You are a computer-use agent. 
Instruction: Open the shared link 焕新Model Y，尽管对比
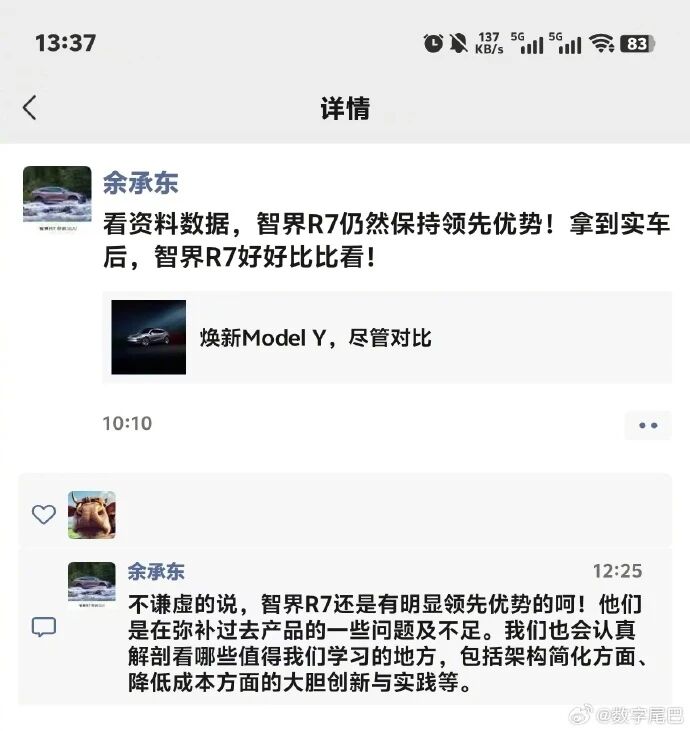386,338
